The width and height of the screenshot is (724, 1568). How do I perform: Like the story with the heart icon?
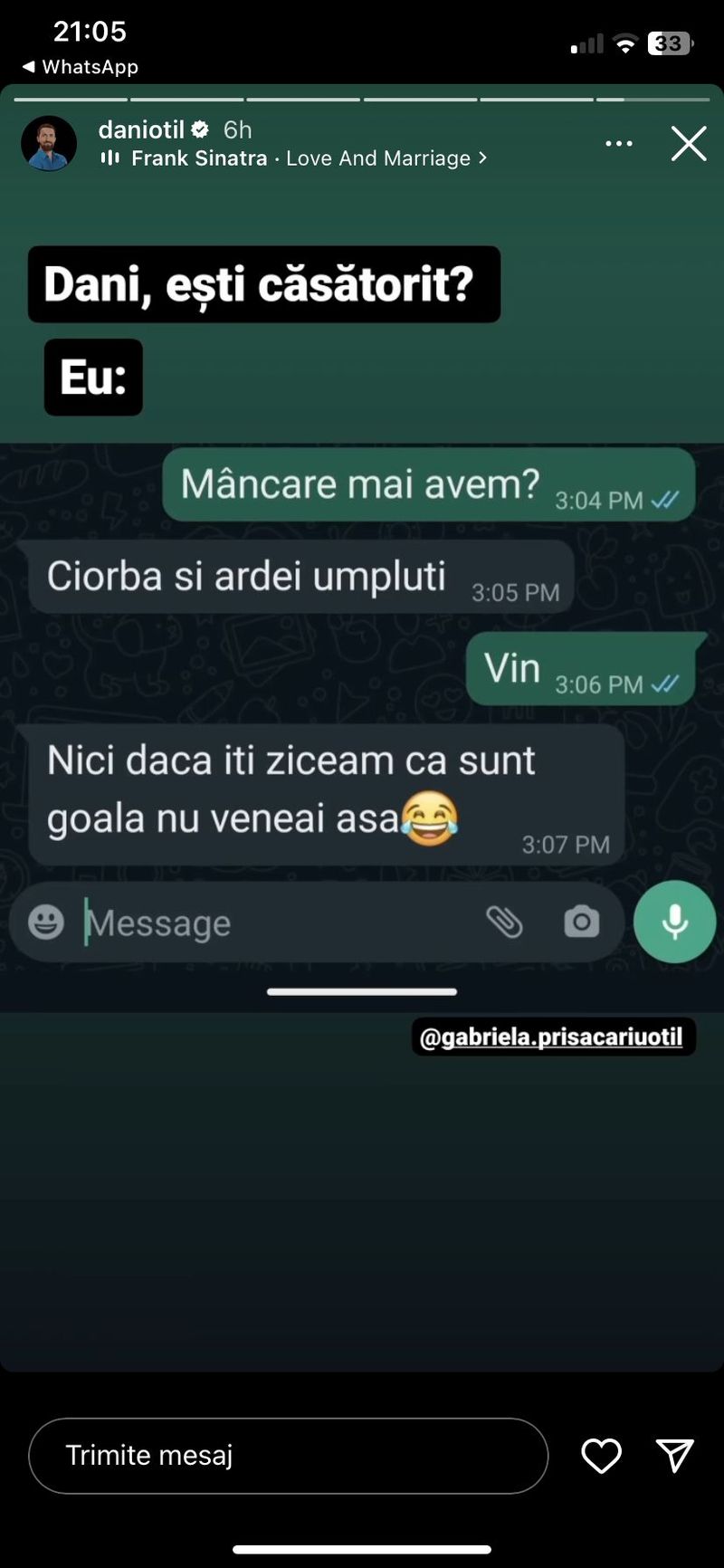[600, 1456]
